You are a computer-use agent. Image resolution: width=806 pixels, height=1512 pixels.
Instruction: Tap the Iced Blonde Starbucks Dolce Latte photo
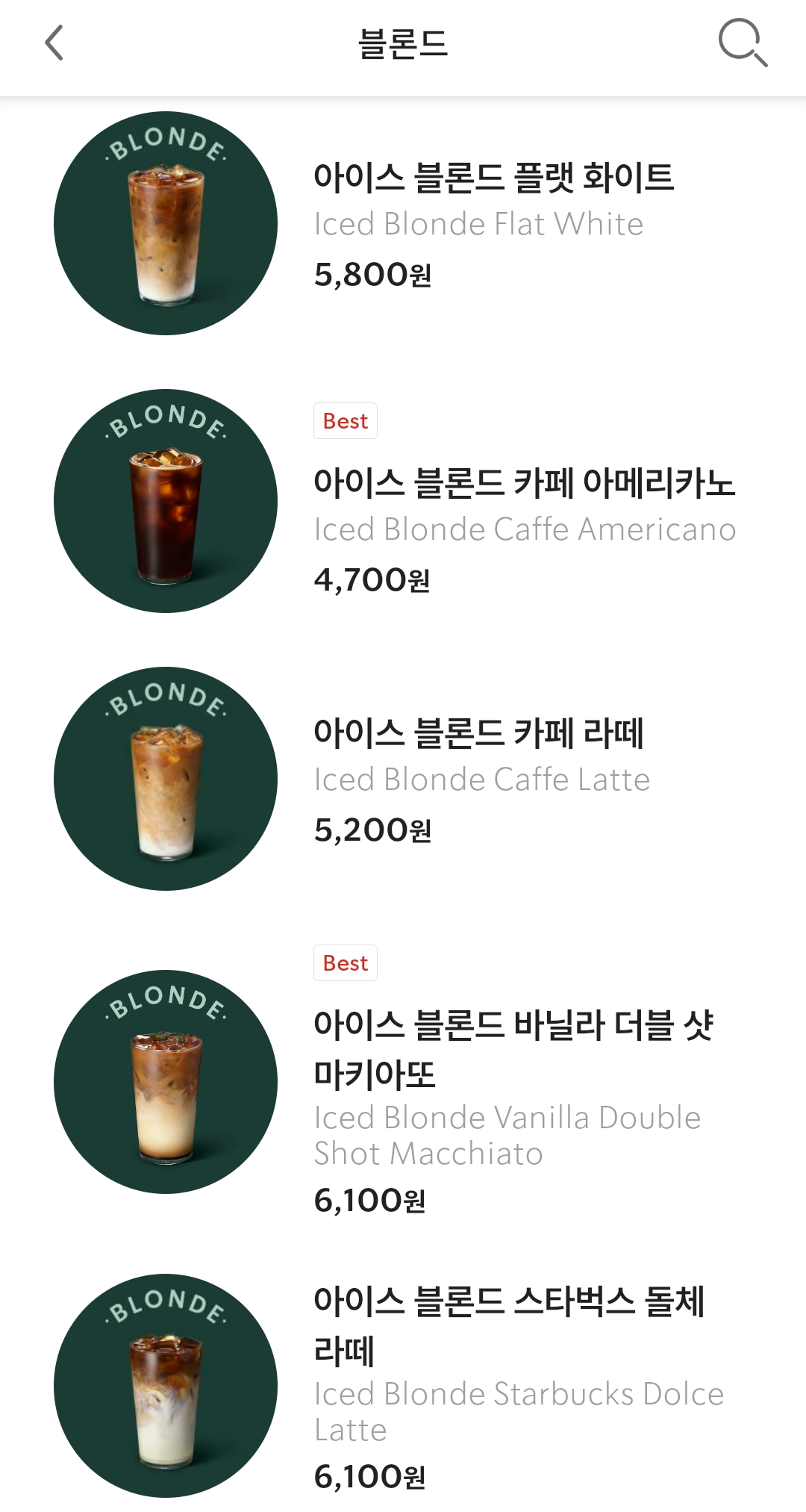pyautogui.click(x=164, y=1385)
